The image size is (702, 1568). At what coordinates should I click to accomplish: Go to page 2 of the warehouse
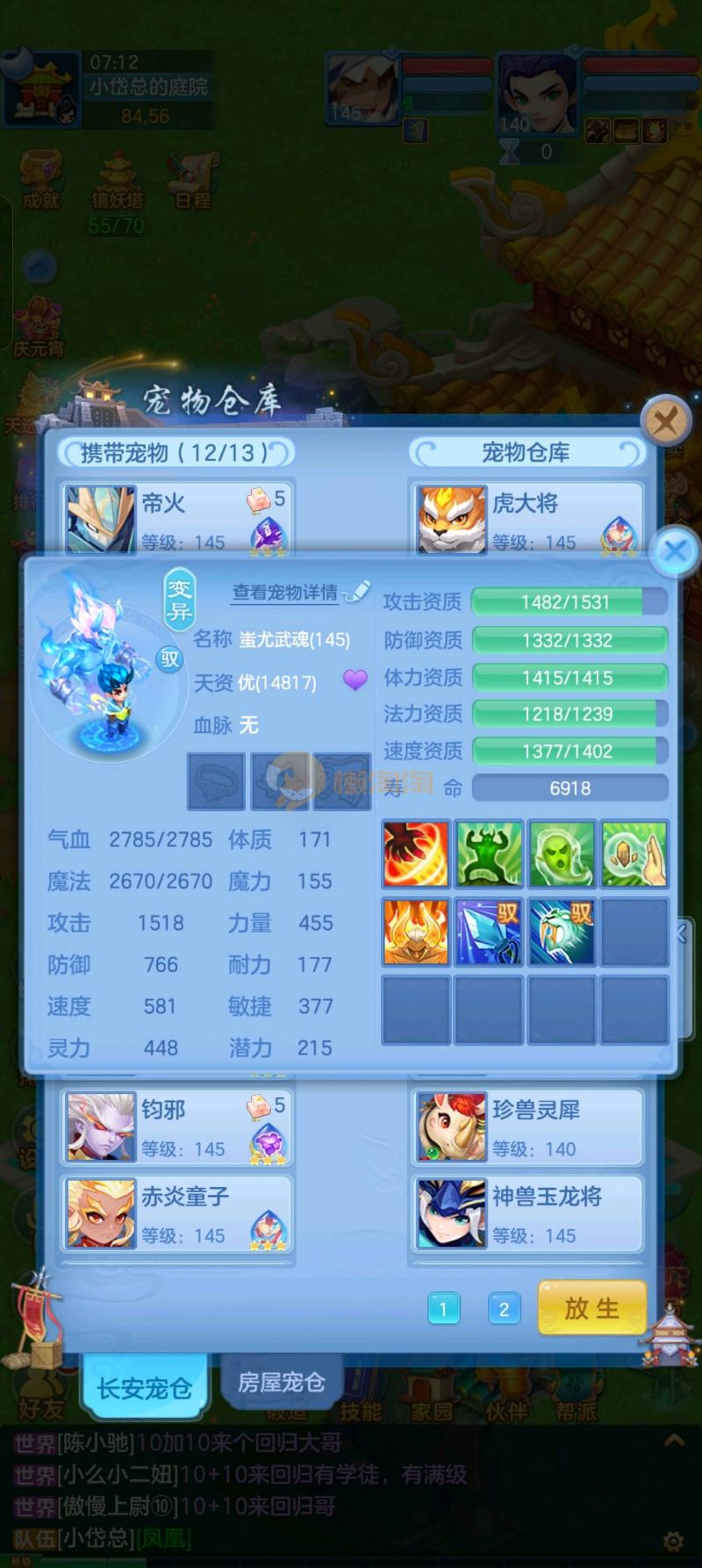pyautogui.click(x=504, y=1310)
